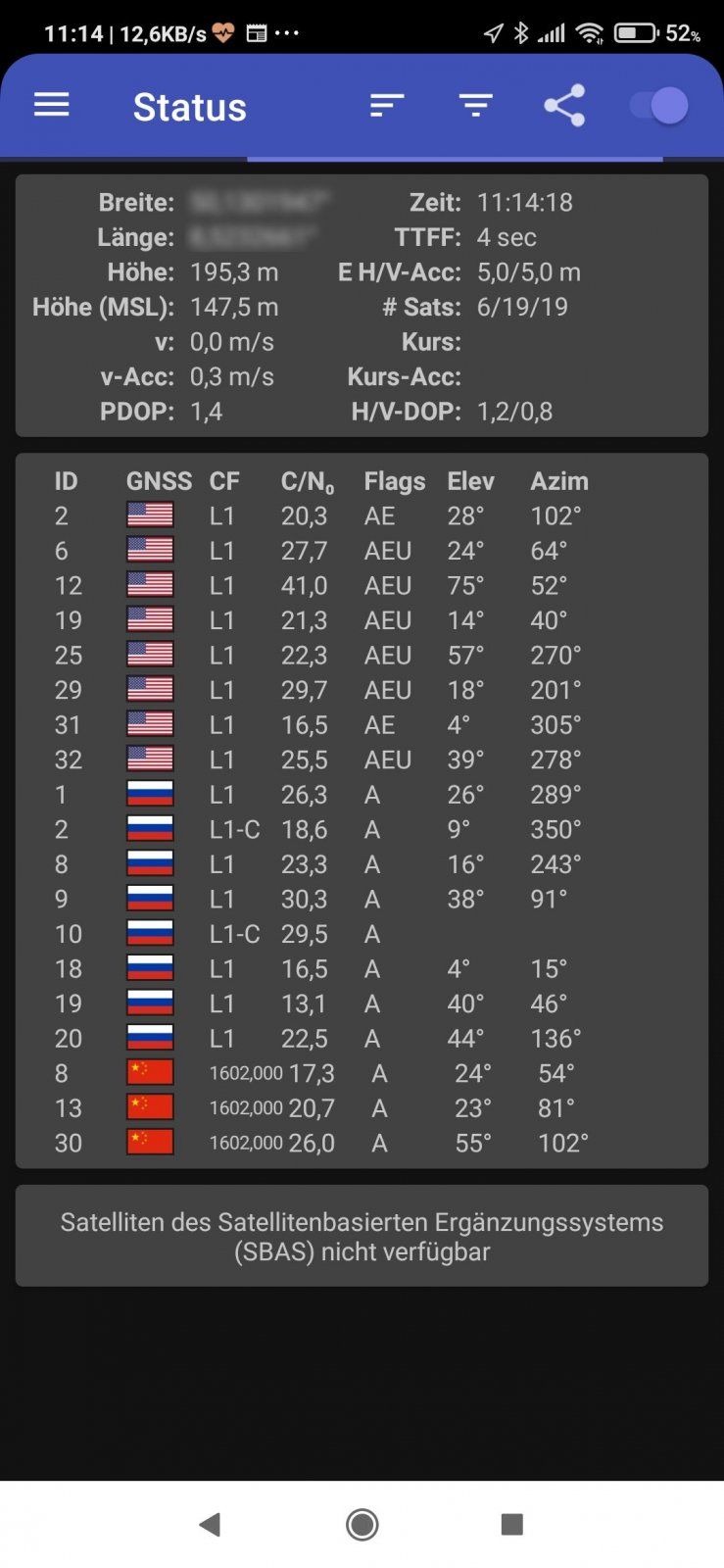Share the GNSS status data

tap(564, 105)
